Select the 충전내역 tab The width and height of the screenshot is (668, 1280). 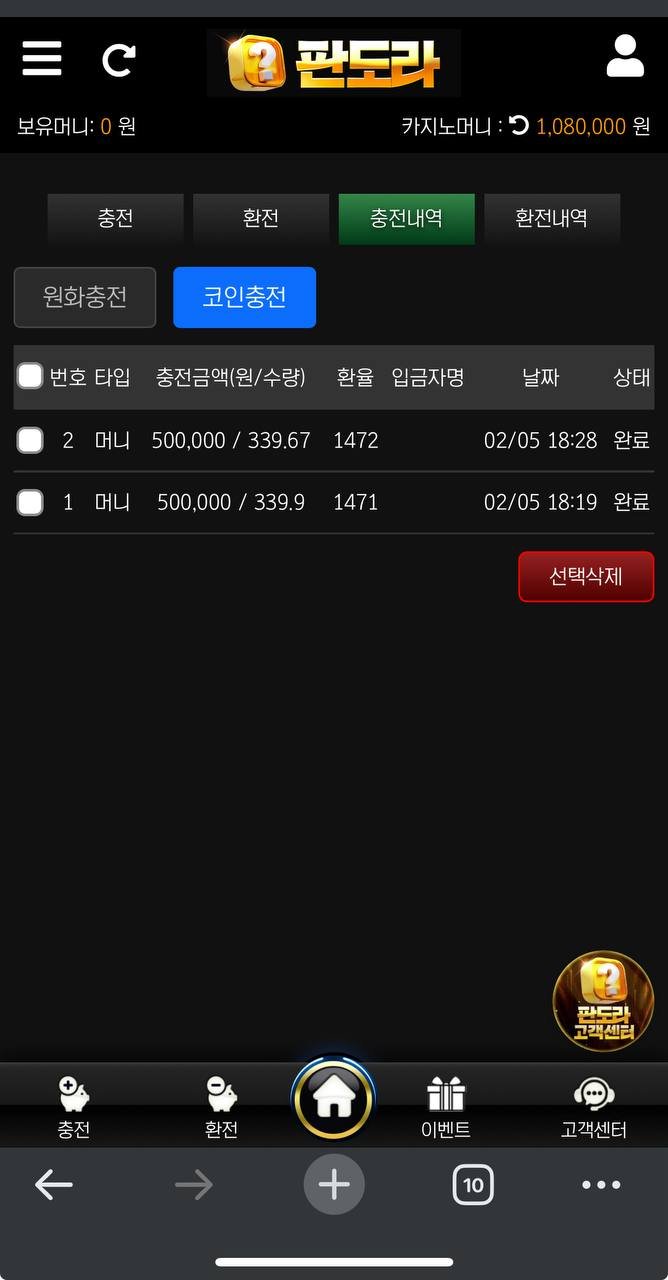406,218
